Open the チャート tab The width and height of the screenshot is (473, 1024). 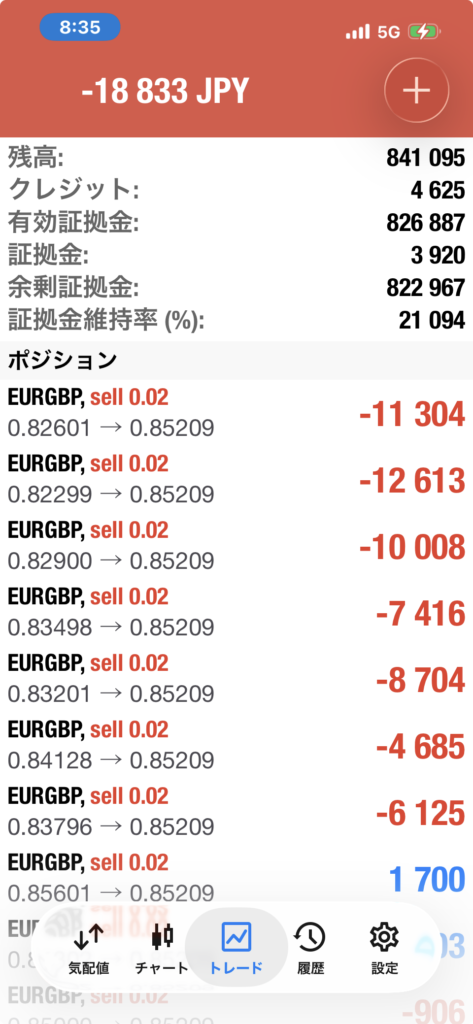click(x=161, y=948)
